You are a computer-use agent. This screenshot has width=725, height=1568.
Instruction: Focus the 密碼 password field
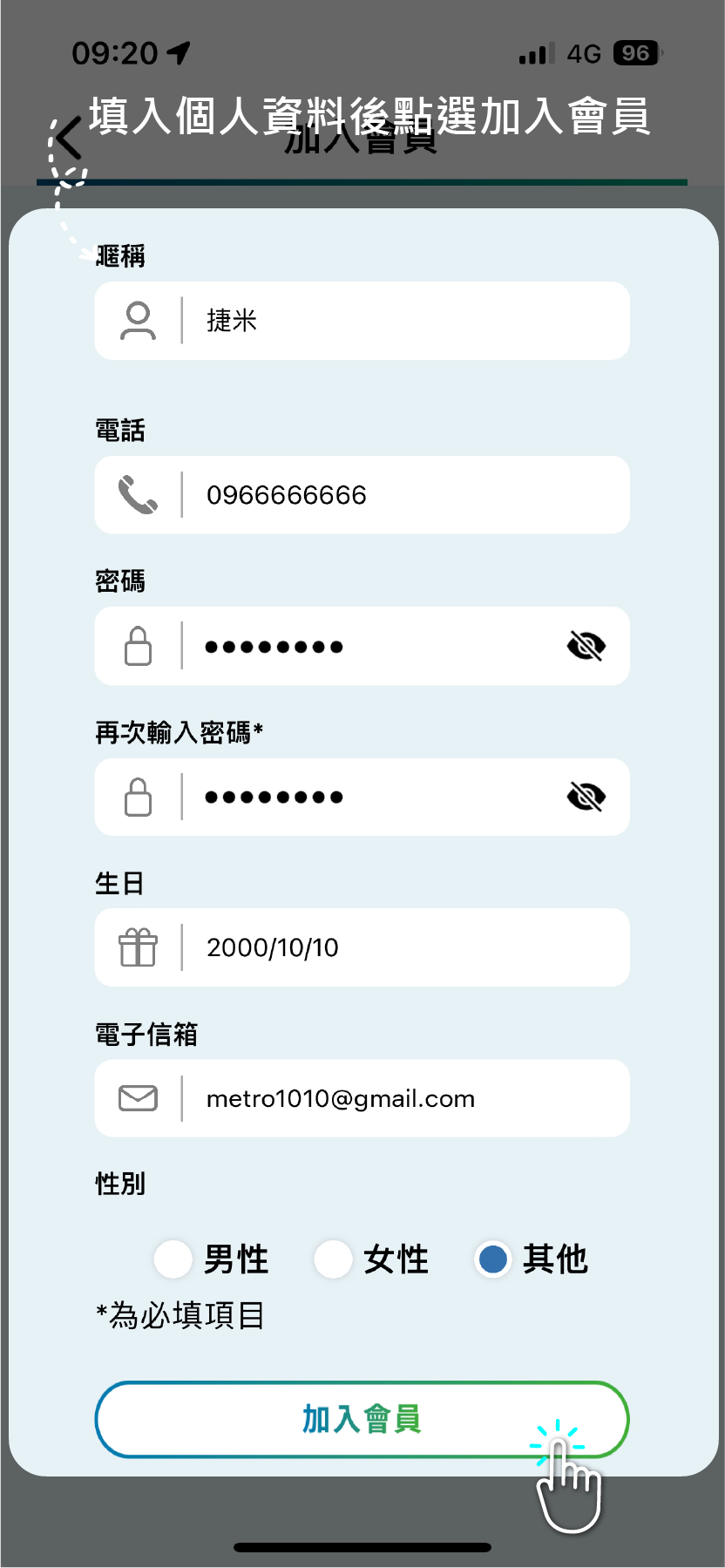[362, 646]
